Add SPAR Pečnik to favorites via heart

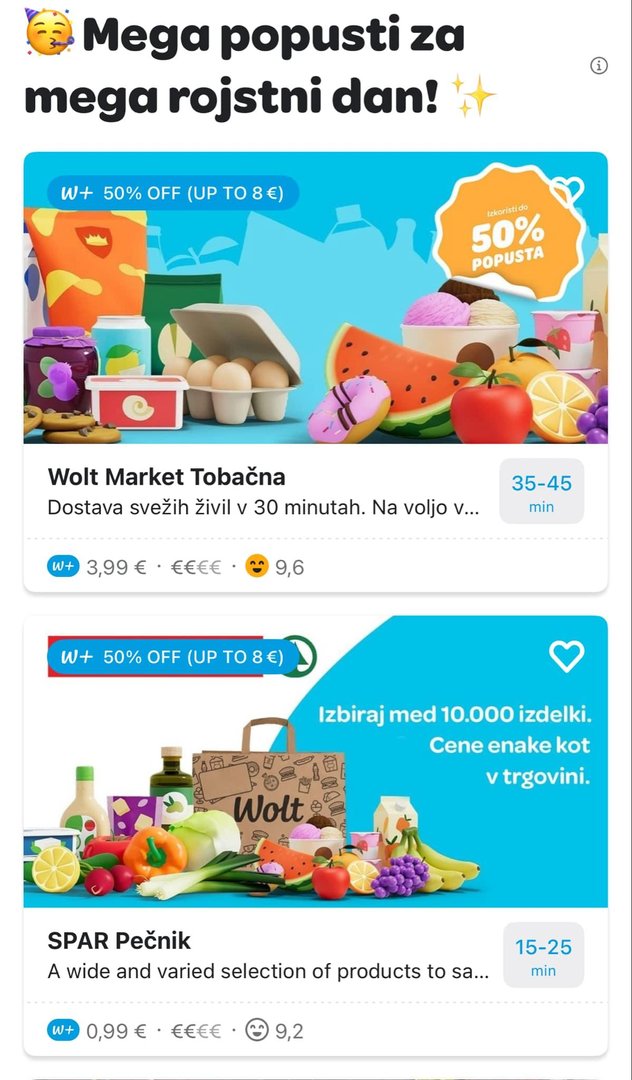coord(567,656)
